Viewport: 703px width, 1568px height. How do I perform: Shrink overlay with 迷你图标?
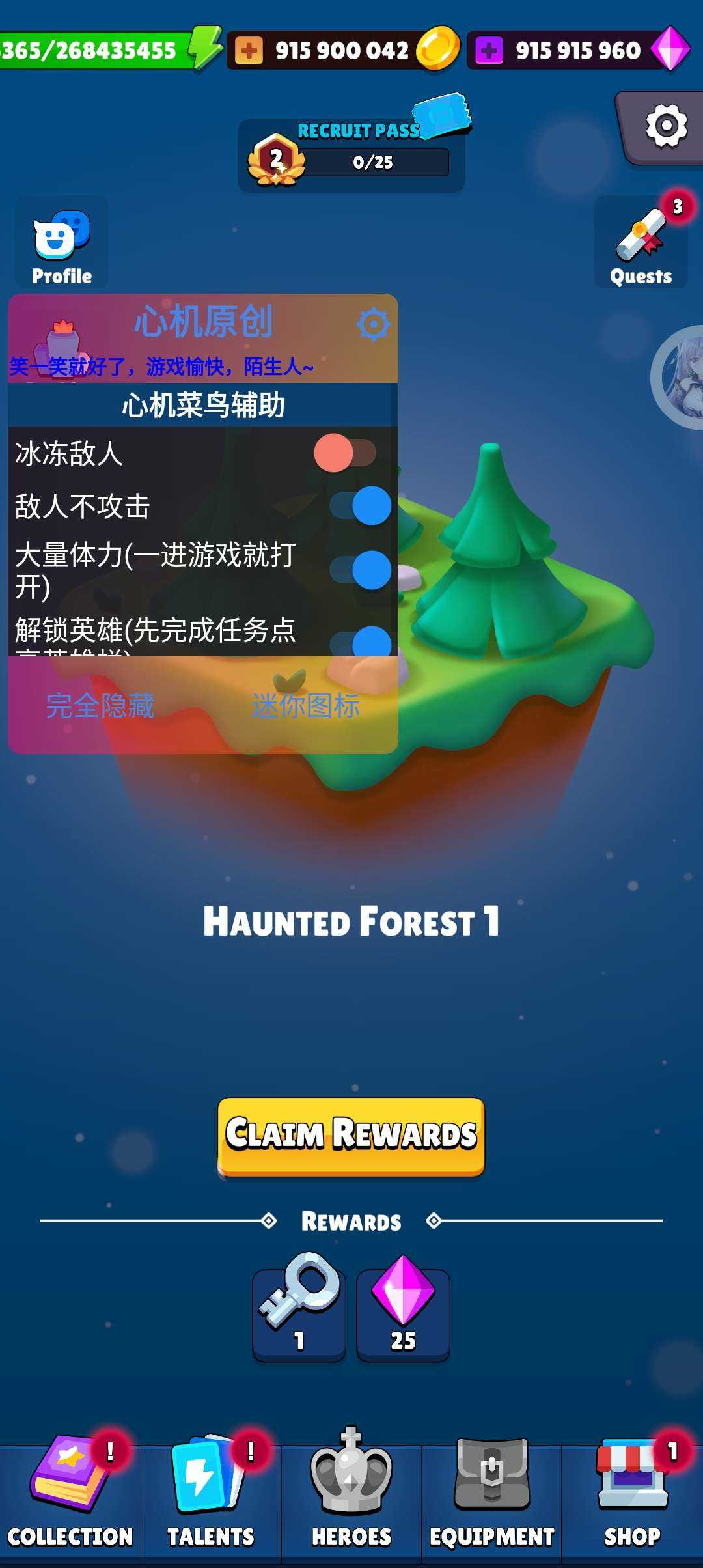click(305, 706)
